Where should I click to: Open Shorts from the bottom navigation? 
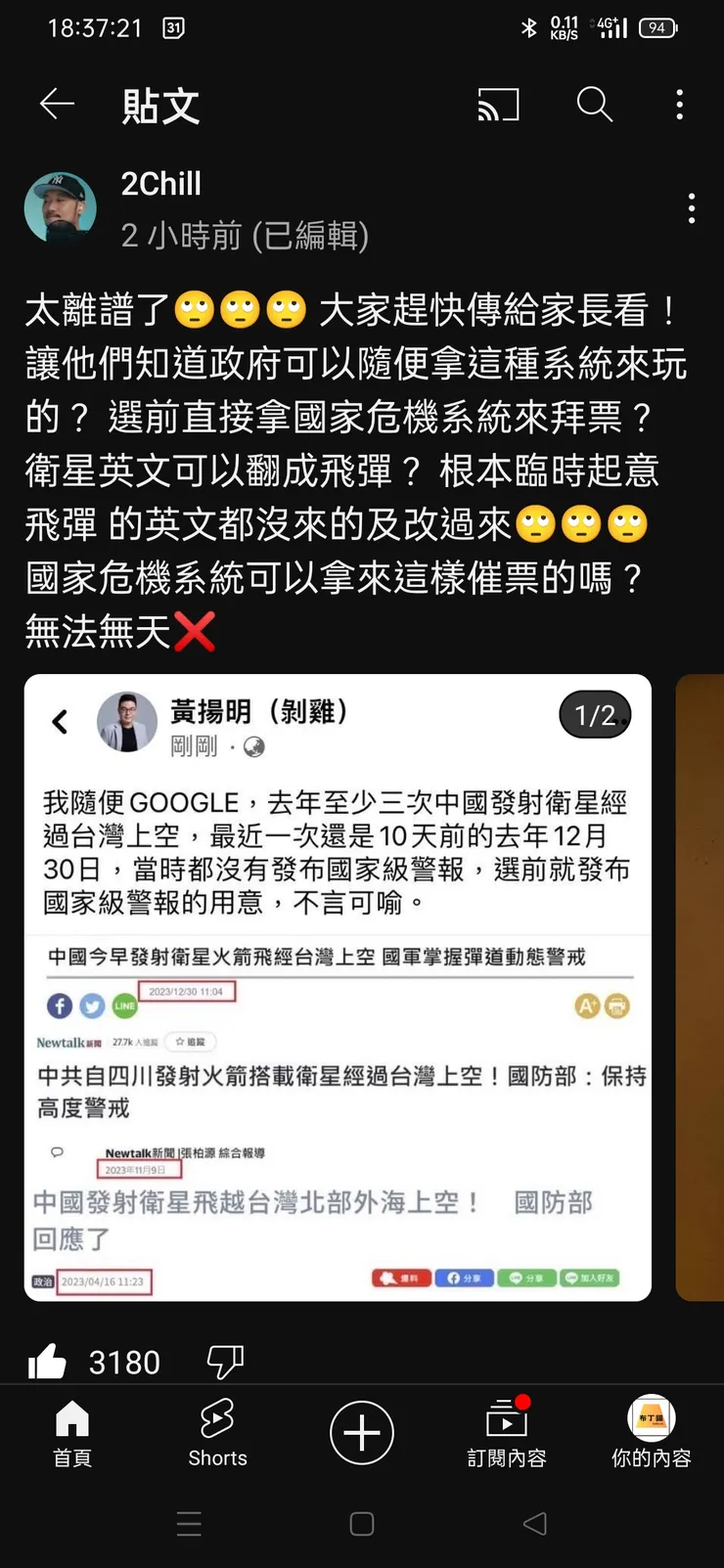pyautogui.click(x=216, y=1432)
